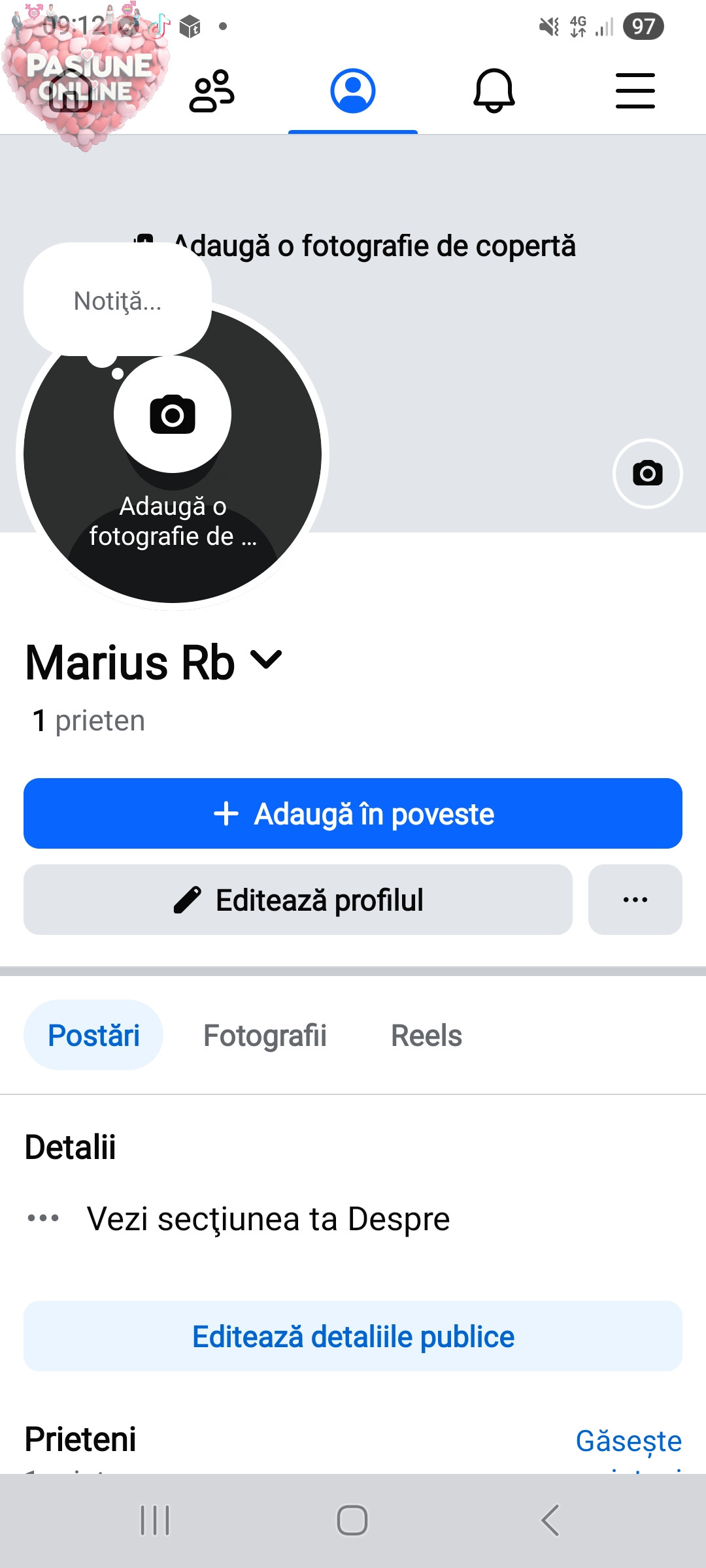Add a cover photo via the camera icon

647,473
